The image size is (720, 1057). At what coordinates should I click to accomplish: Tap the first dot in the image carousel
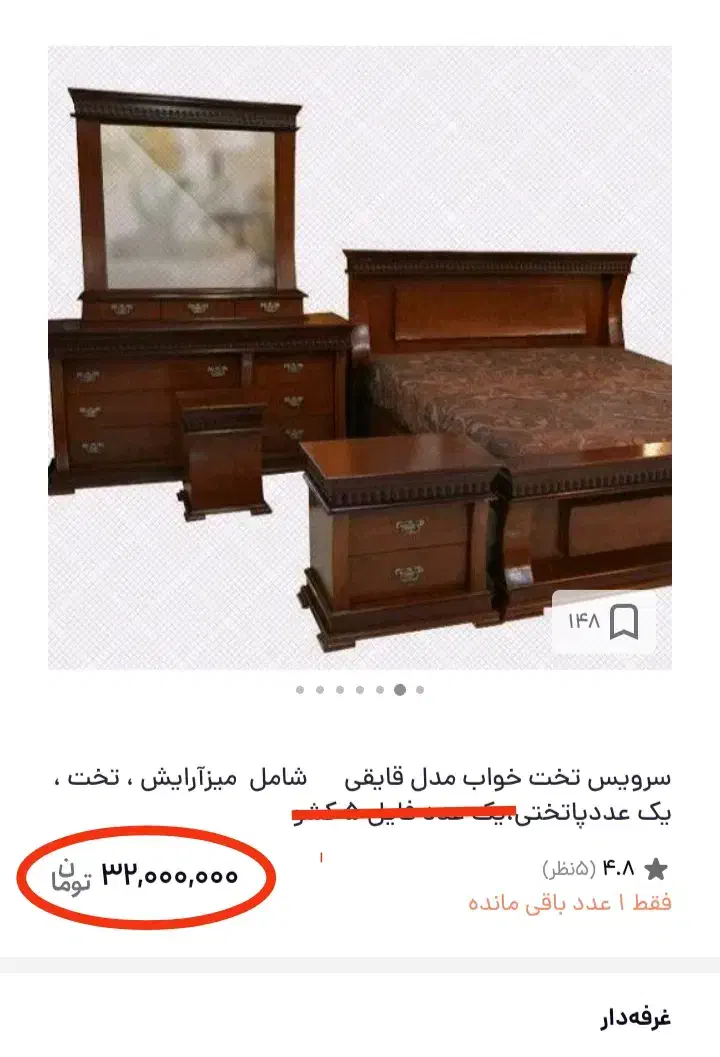pyautogui.click(x=298, y=688)
